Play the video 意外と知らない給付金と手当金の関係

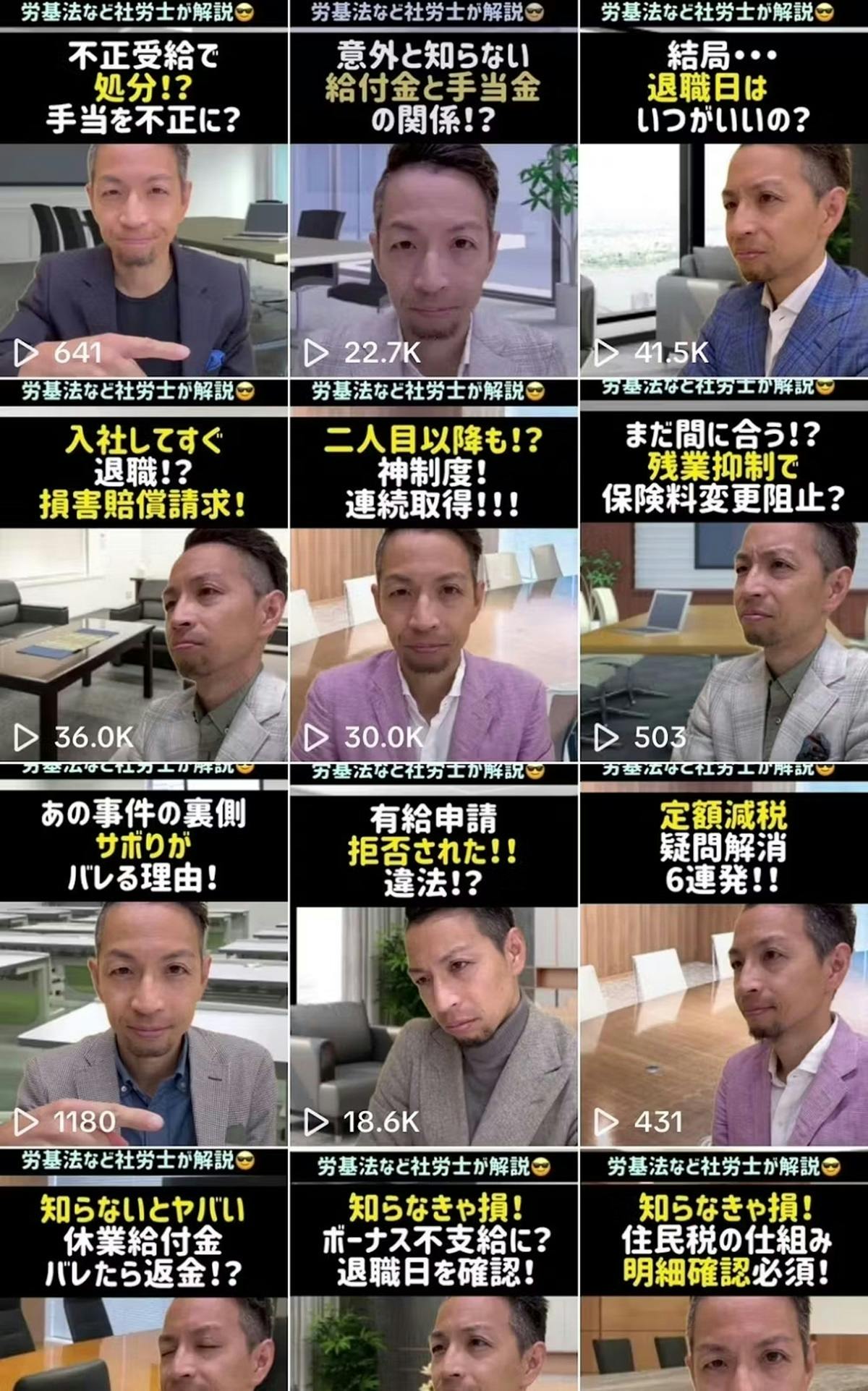(434, 188)
